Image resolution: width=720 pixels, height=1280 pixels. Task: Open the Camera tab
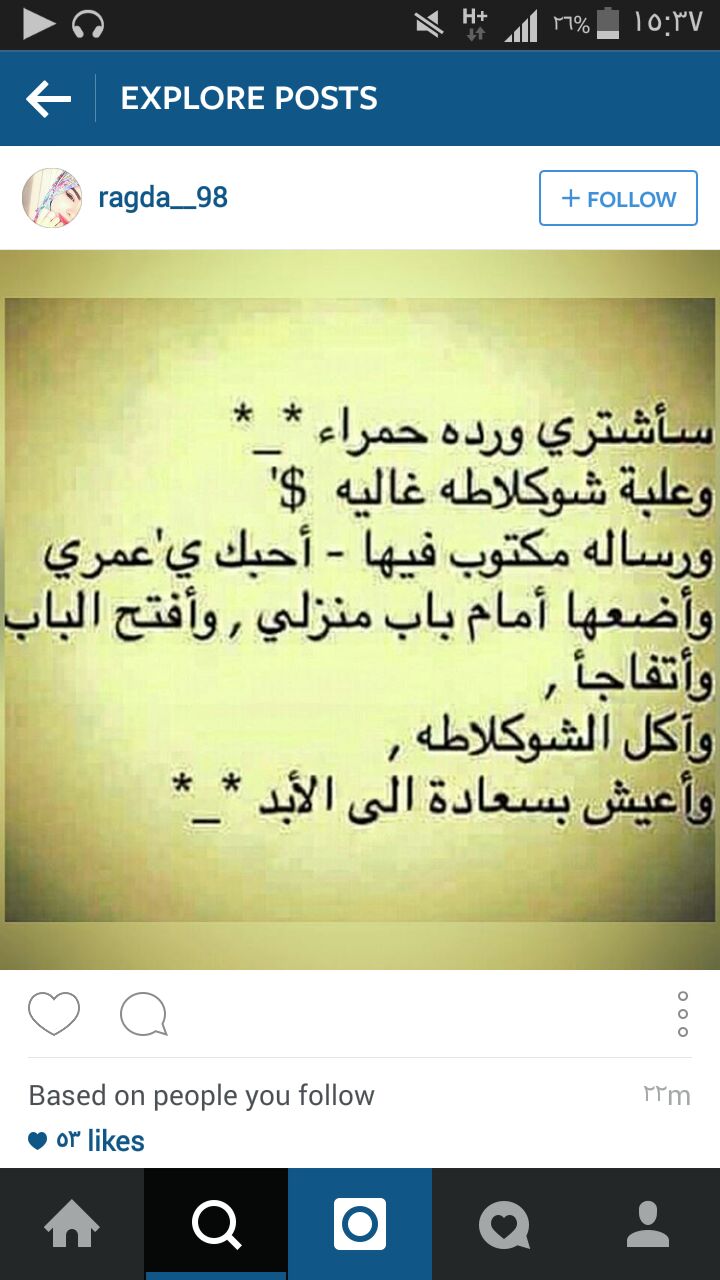click(x=360, y=1224)
